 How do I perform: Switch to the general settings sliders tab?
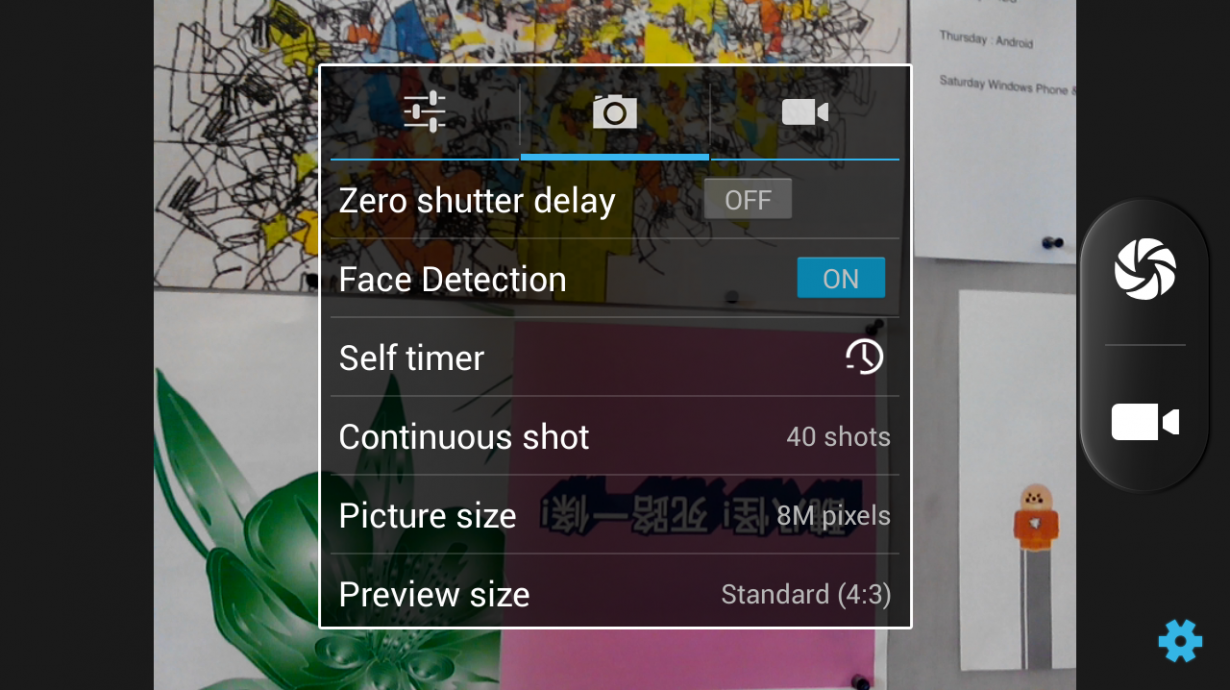(x=424, y=112)
